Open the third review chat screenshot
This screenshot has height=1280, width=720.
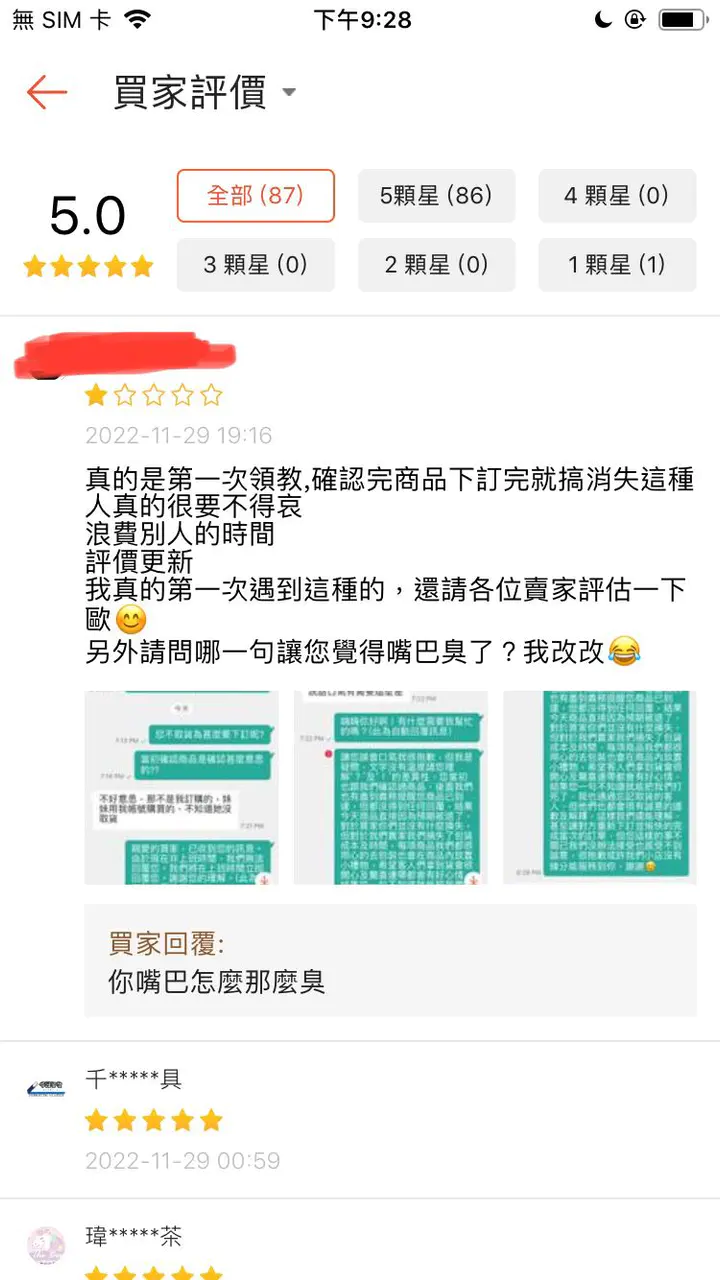coord(599,787)
